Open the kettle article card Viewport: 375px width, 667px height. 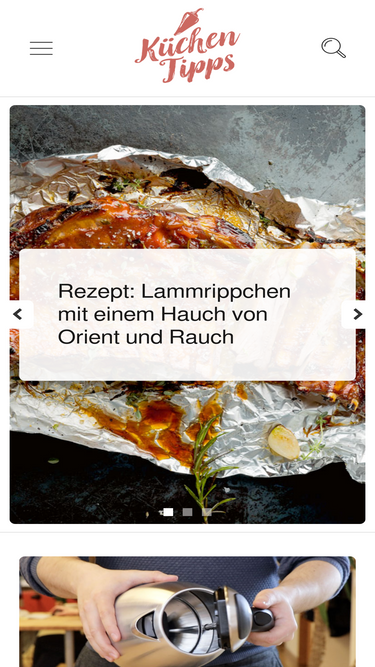click(x=188, y=612)
